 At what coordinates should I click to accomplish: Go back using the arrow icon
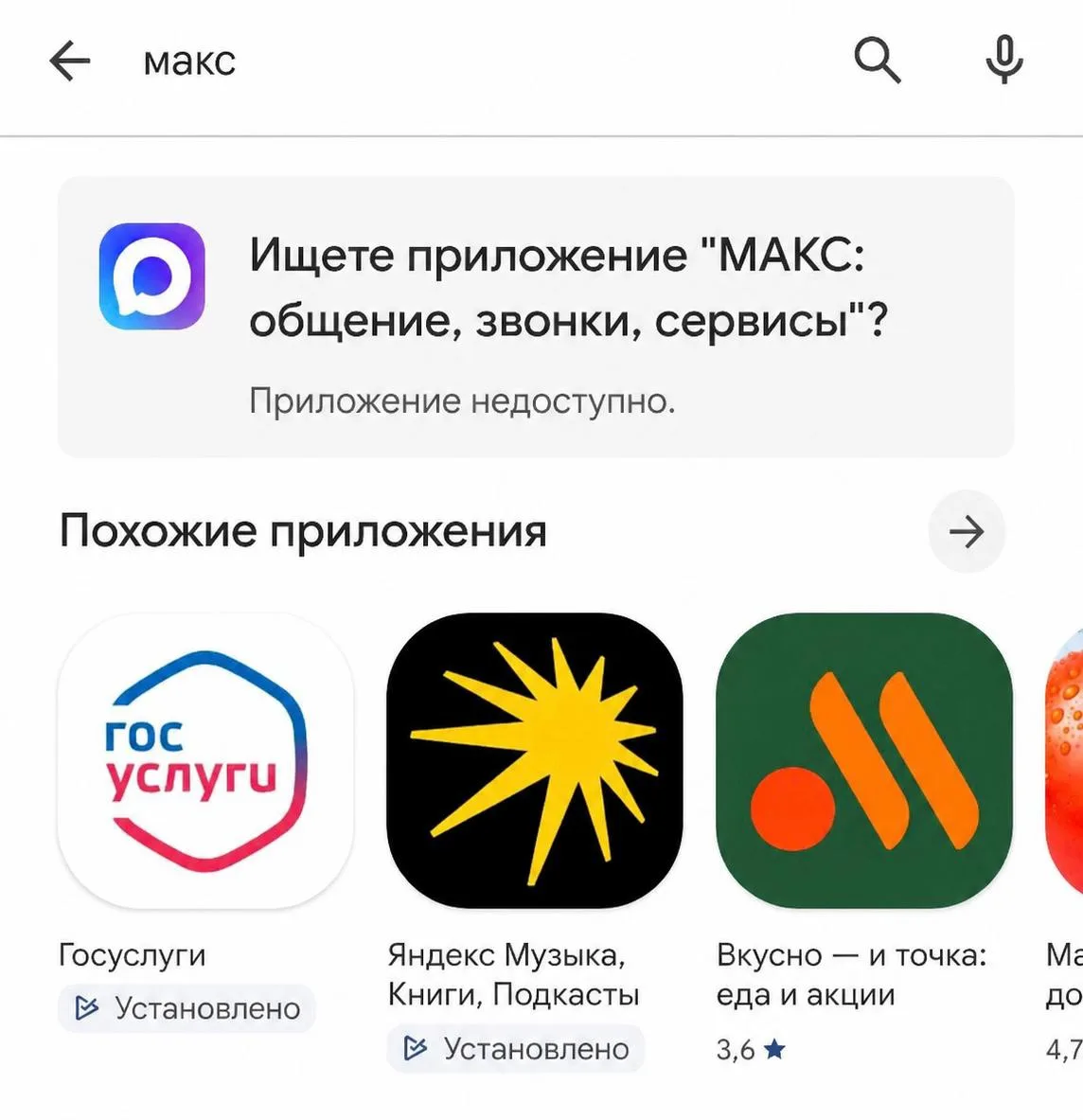pos(69,61)
